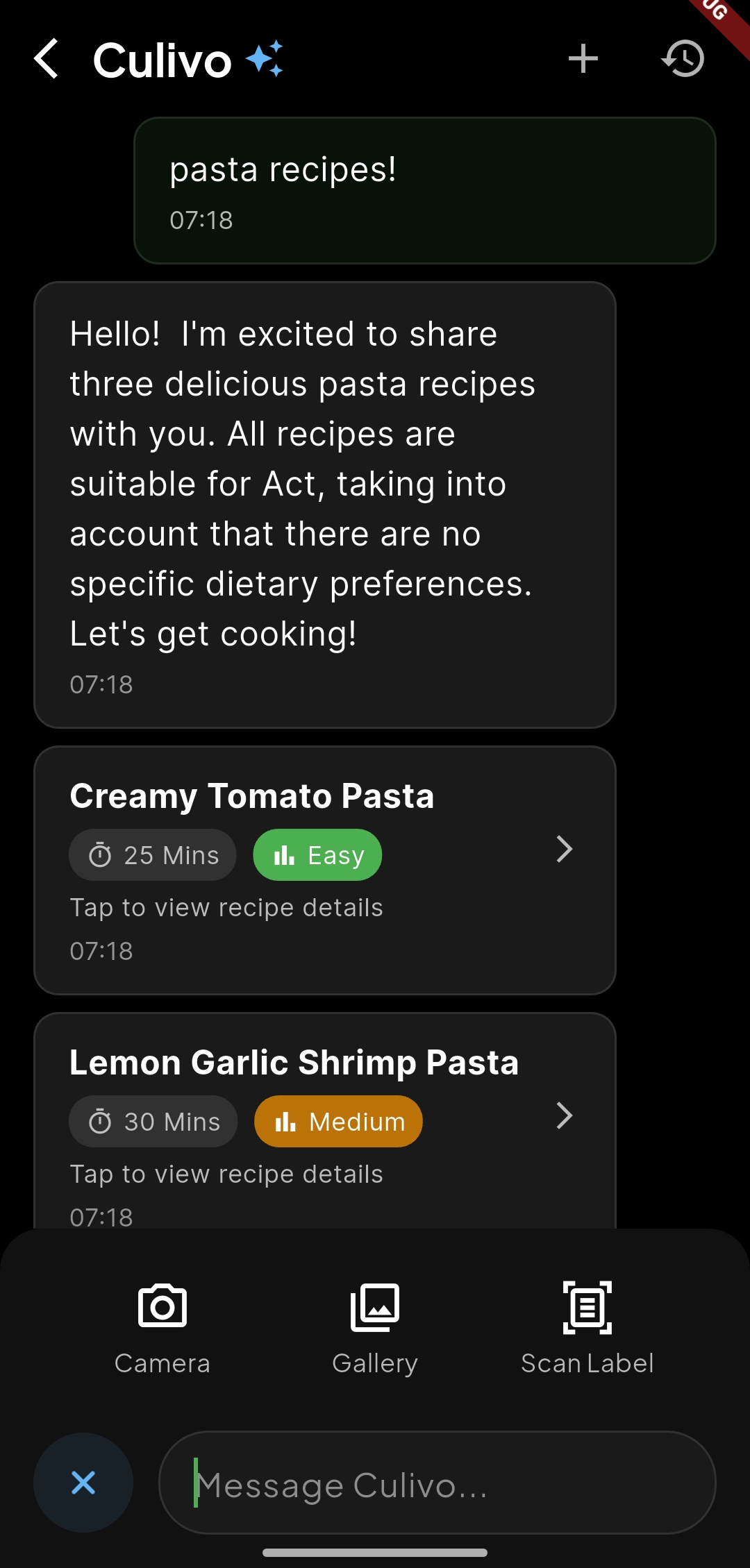Tap the 30 Mins time chip
The width and height of the screenshot is (750, 1568).
pos(152,1120)
